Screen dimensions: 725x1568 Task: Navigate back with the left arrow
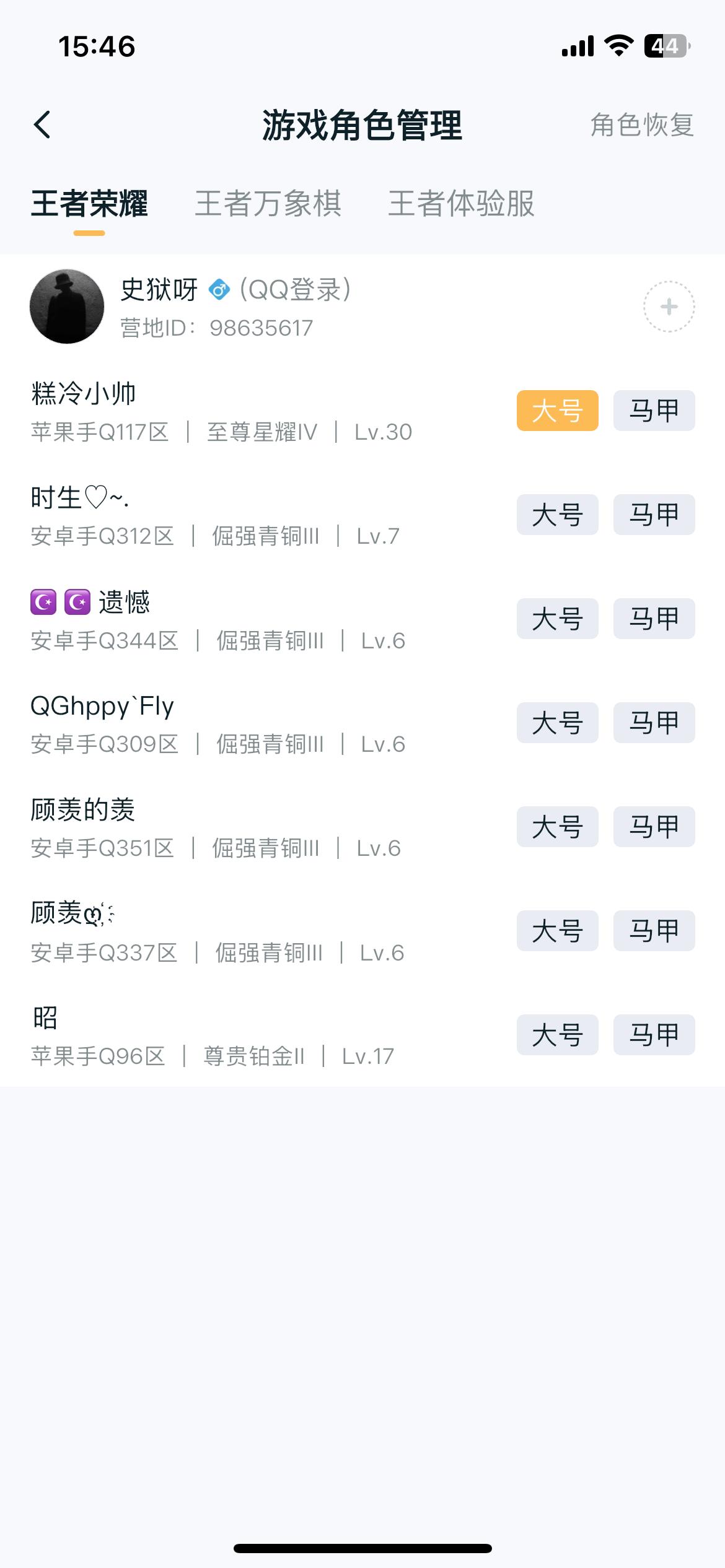click(x=42, y=124)
